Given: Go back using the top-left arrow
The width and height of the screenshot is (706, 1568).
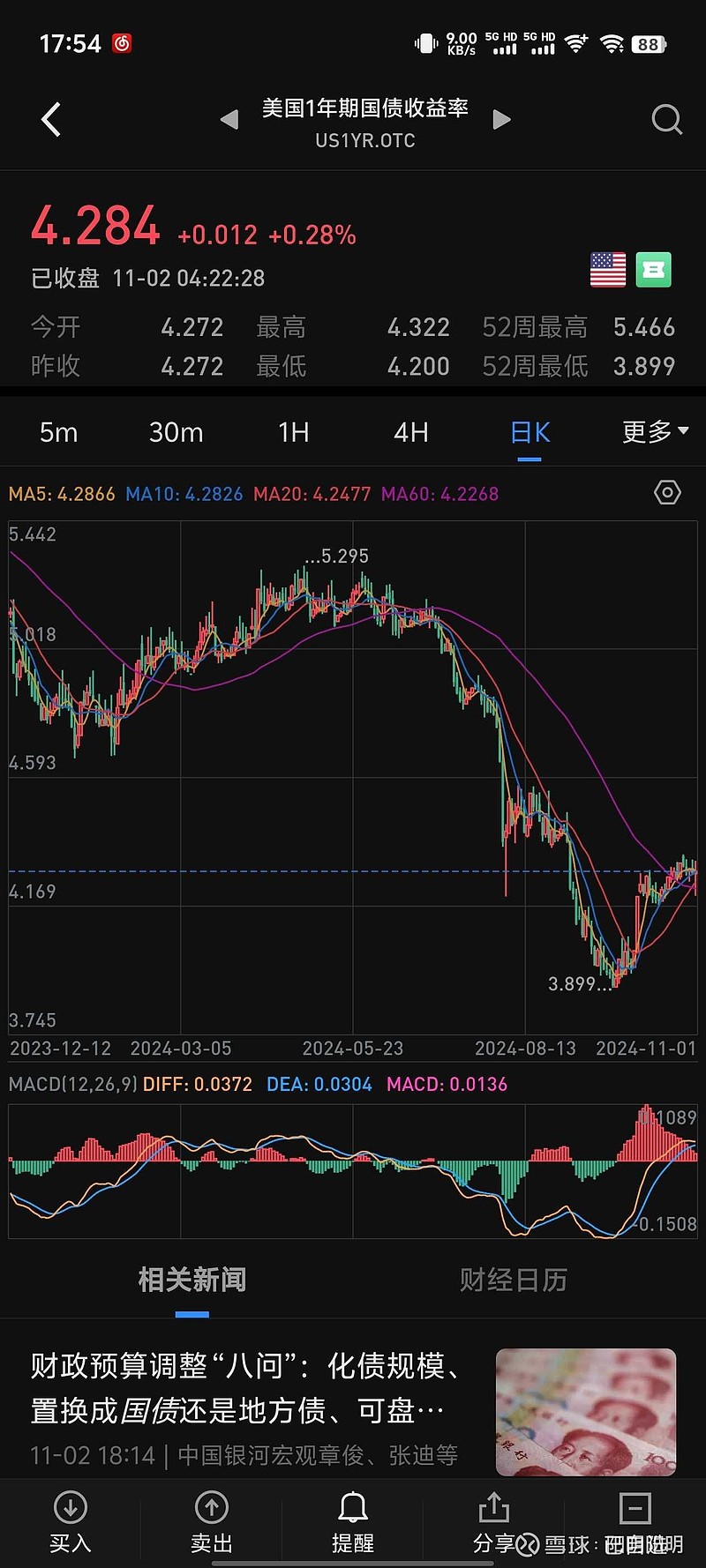Looking at the screenshot, I should tap(51, 119).
